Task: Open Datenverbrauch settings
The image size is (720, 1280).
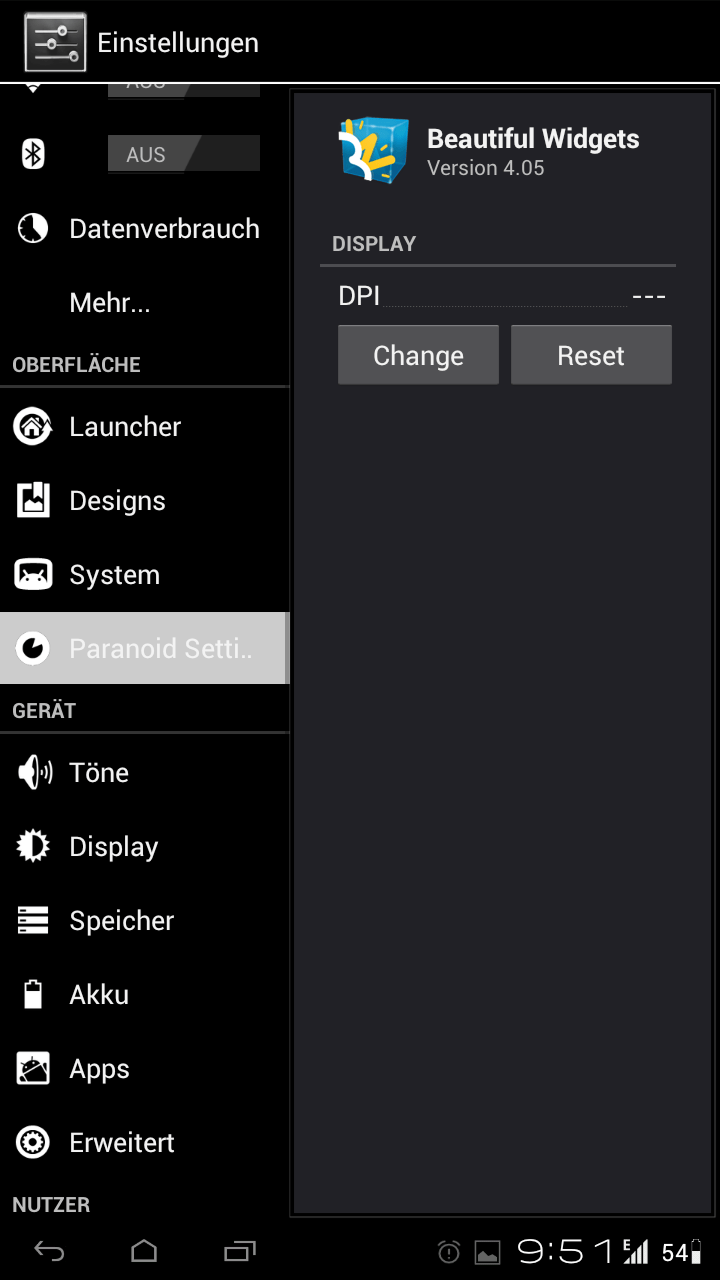Action: (144, 229)
